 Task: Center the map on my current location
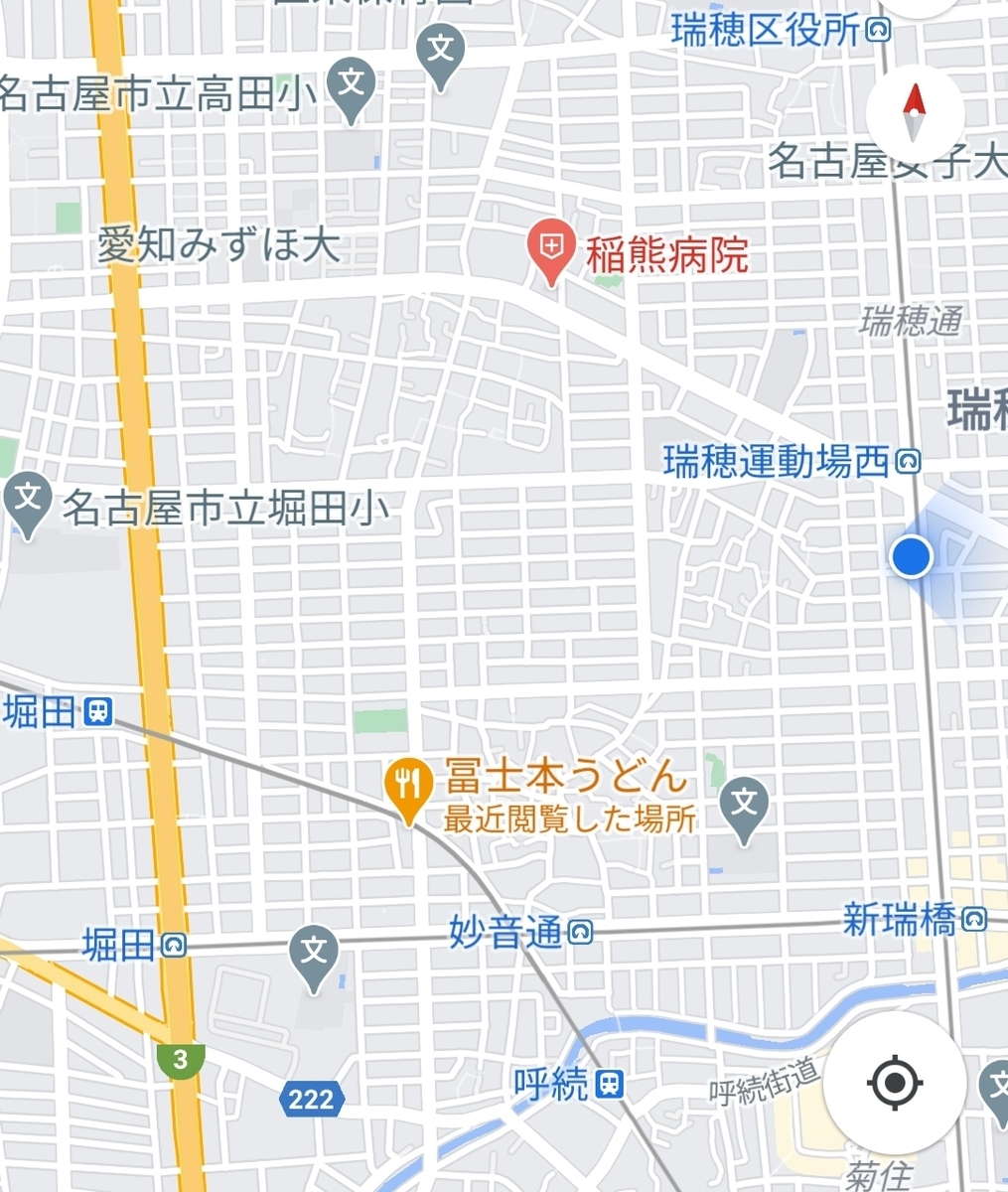click(x=894, y=1082)
